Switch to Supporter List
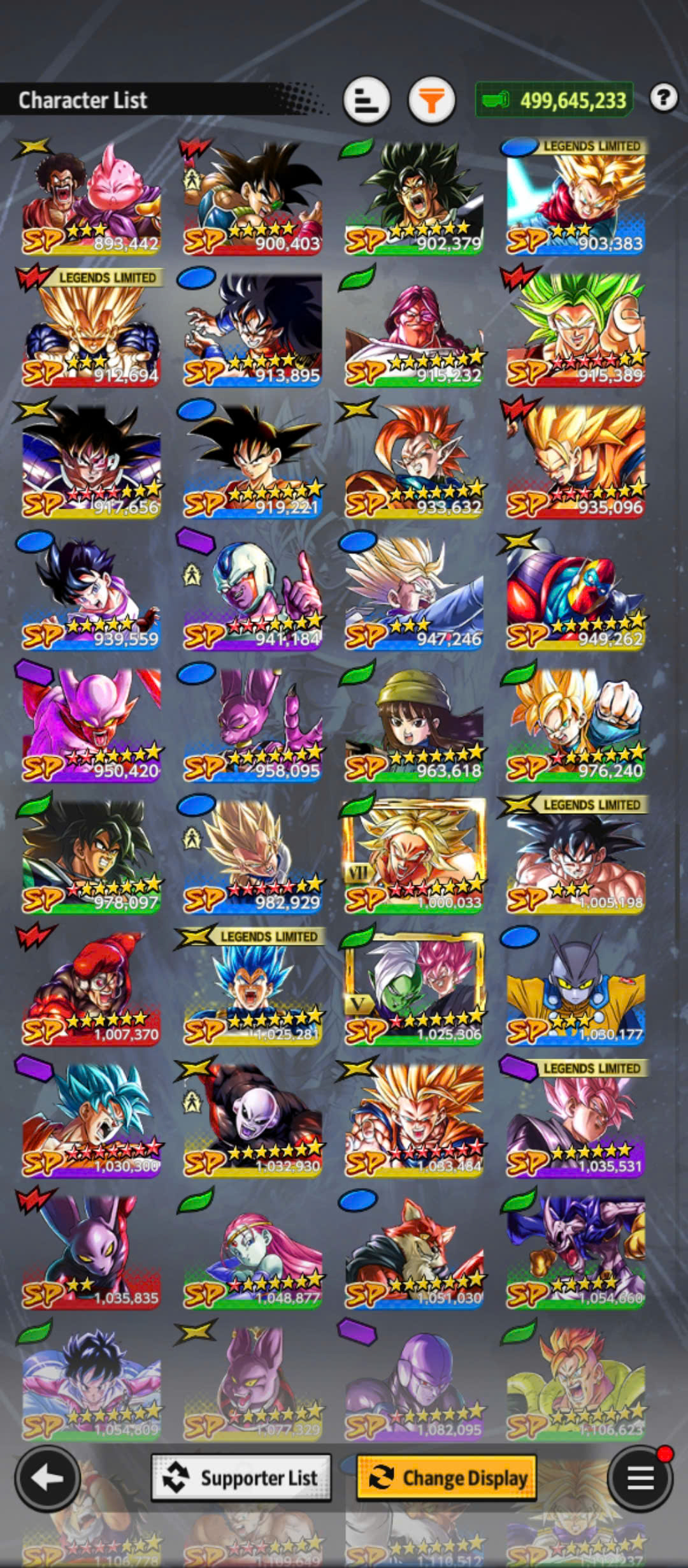The image size is (688, 1568). coord(241,1477)
